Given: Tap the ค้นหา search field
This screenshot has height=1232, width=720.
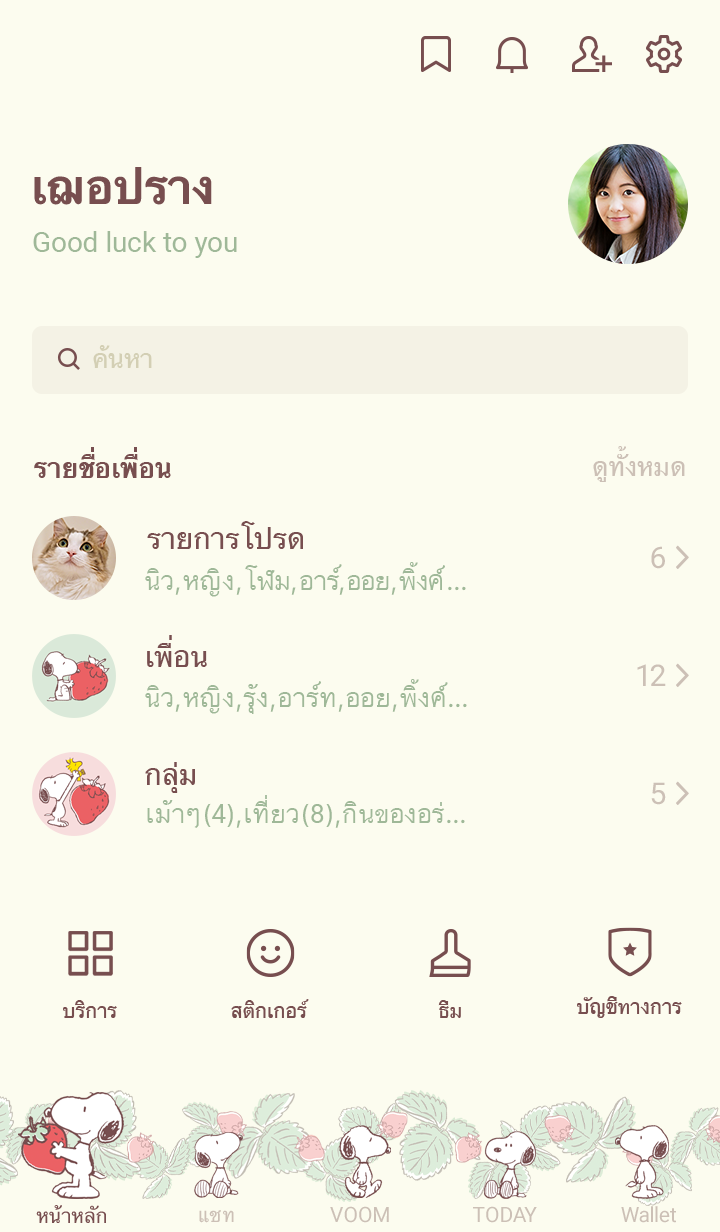Looking at the screenshot, I should click(x=360, y=360).
